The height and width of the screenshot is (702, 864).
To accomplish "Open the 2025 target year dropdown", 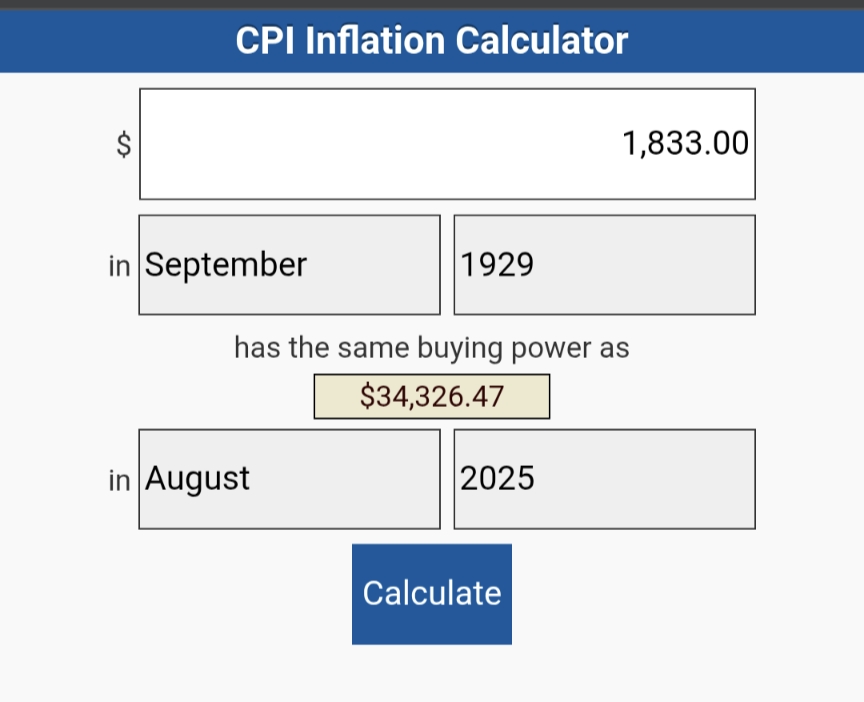I will tap(604, 479).
